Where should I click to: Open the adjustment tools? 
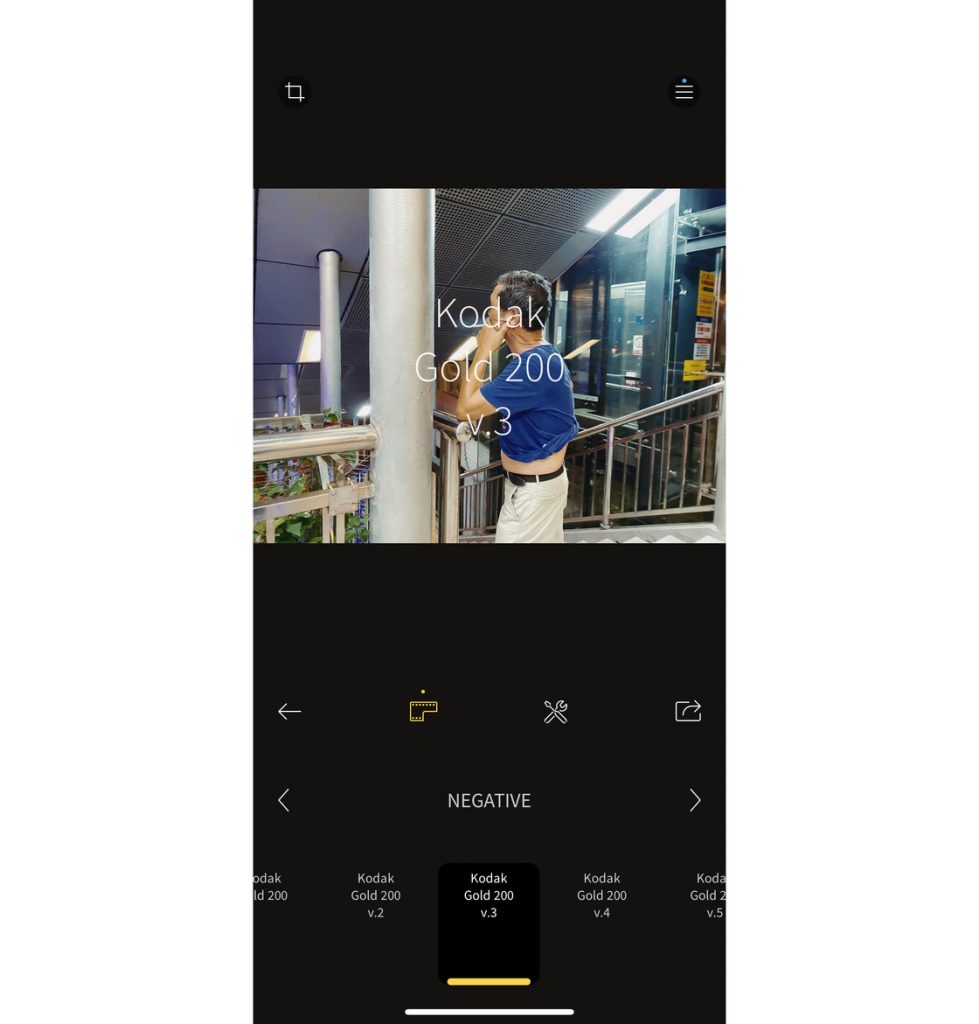pos(555,711)
